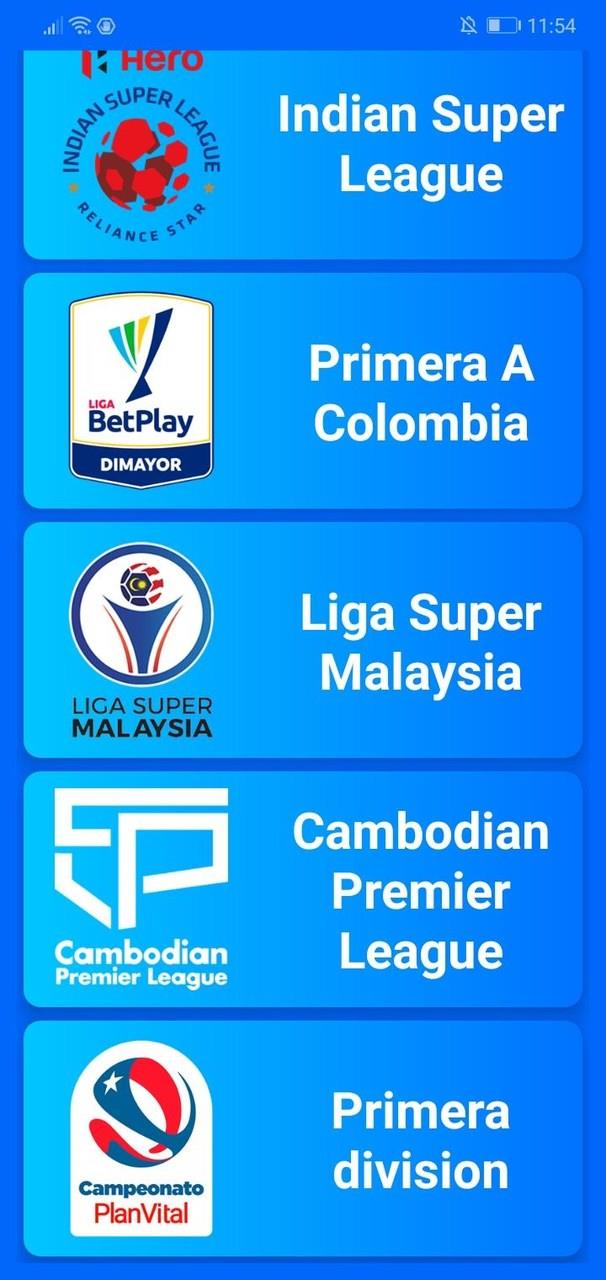This screenshot has width=606, height=1280.
Task: Open the Indian Super League card
Action: 302,150
